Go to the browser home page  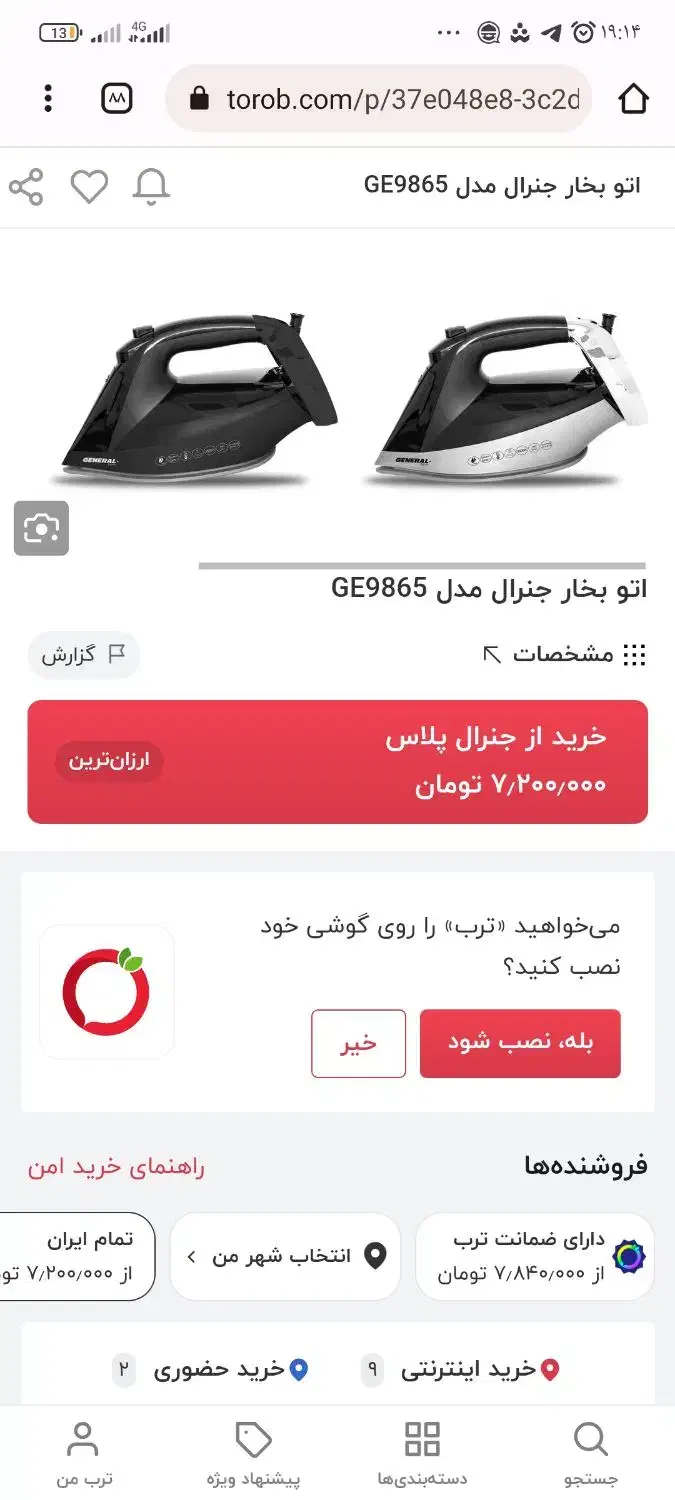pos(633,98)
